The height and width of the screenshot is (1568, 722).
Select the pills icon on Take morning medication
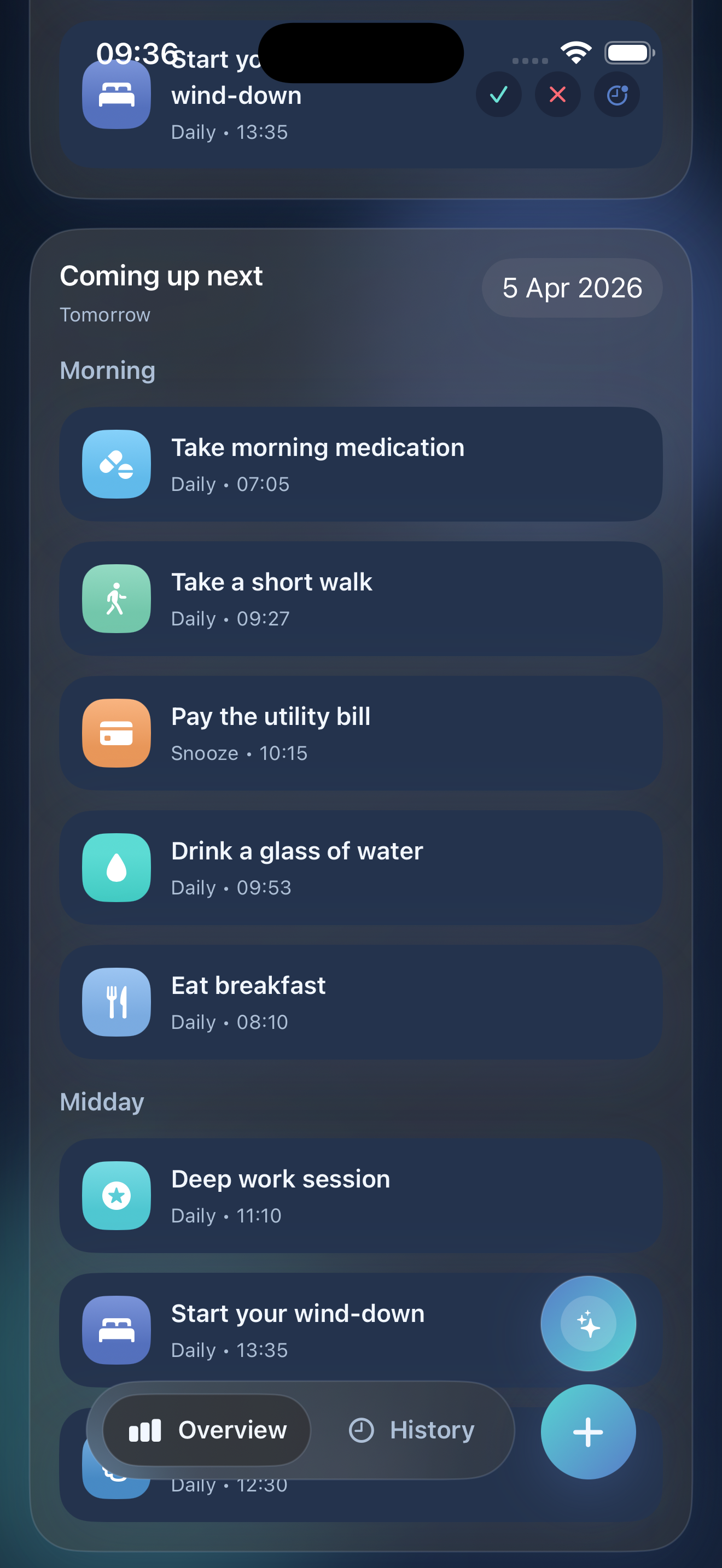pyautogui.click(x=115, y=464)
